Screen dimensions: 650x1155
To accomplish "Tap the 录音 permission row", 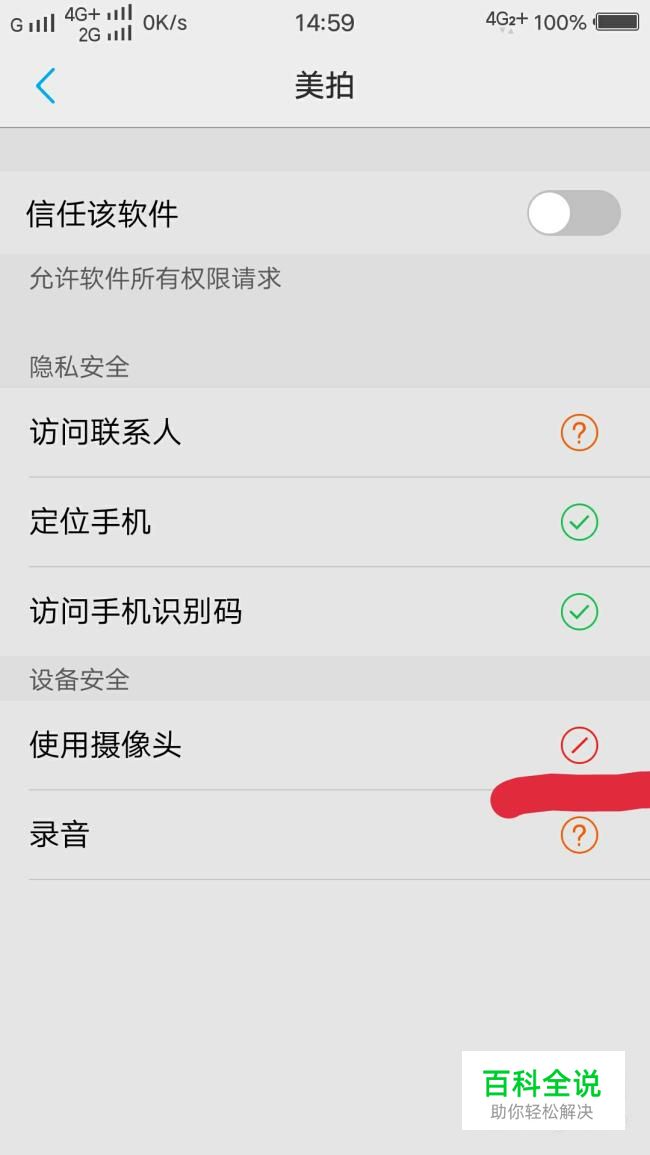I will point(325,835).
